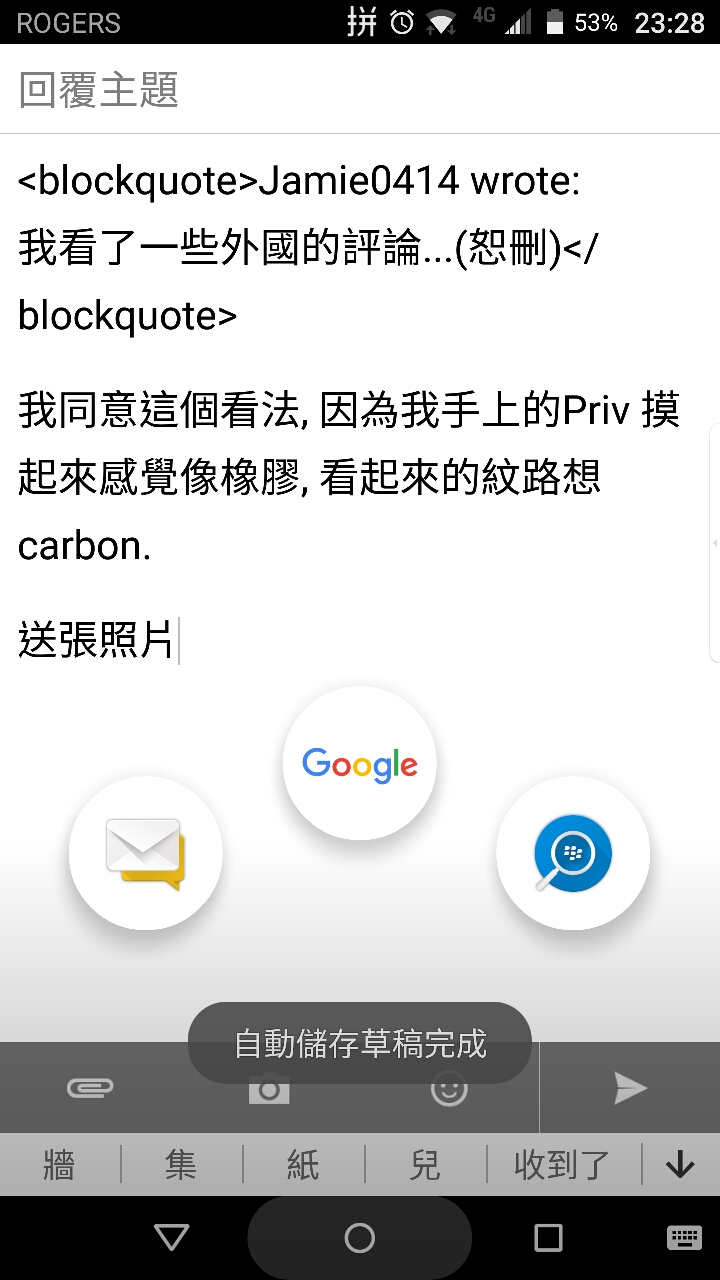Insert the suggestion 收到了

click(561, 1165)
